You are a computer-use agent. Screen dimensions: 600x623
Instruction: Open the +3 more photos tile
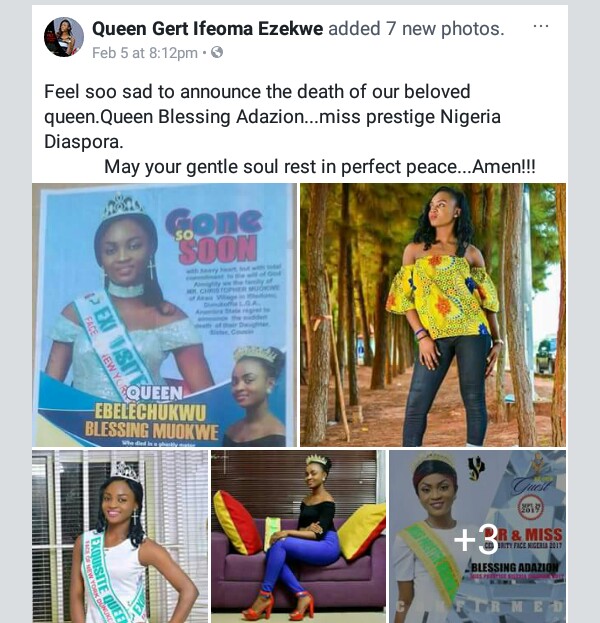tap(477, 536)
